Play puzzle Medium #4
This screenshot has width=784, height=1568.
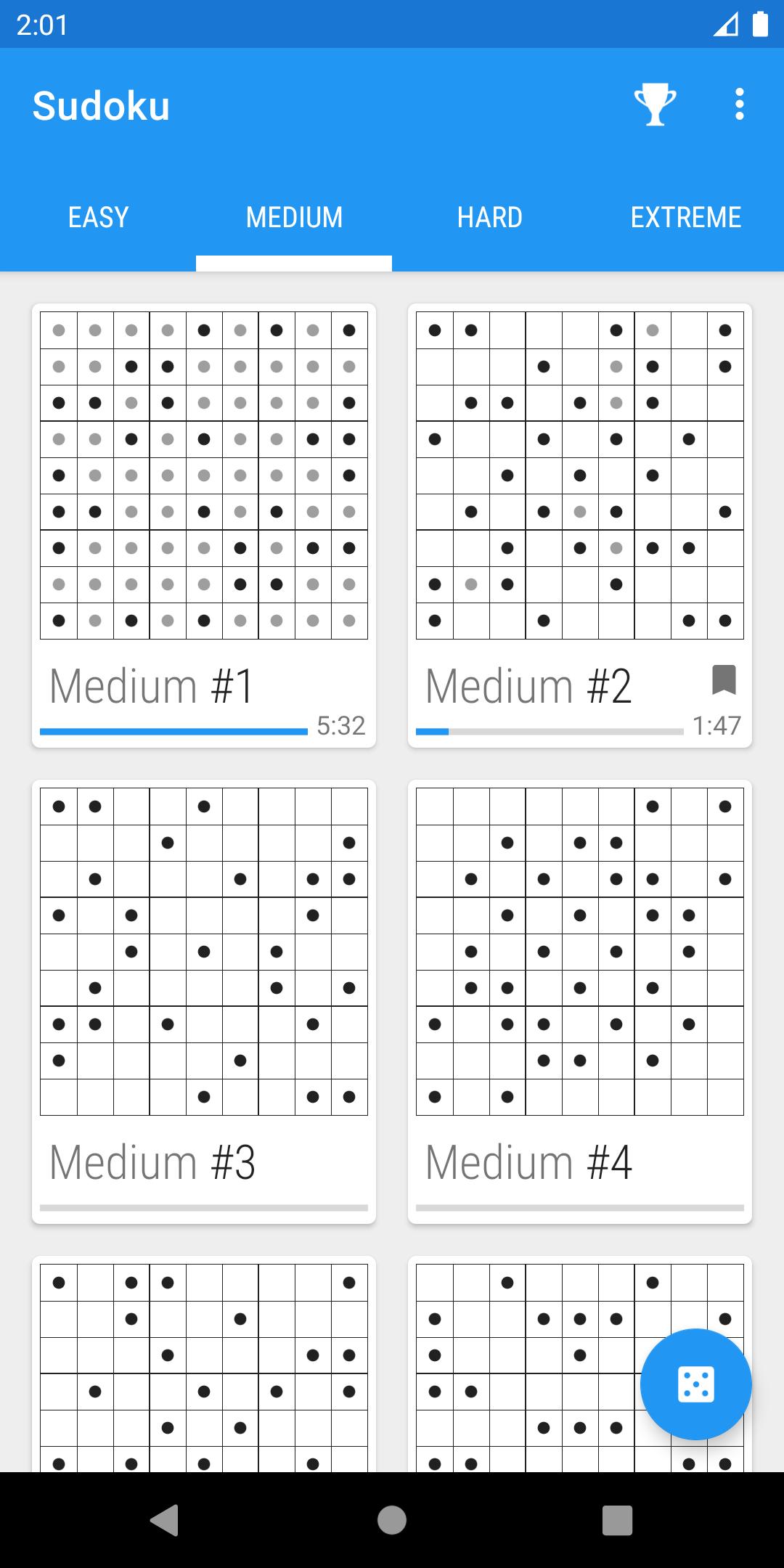pos(579,1002)
